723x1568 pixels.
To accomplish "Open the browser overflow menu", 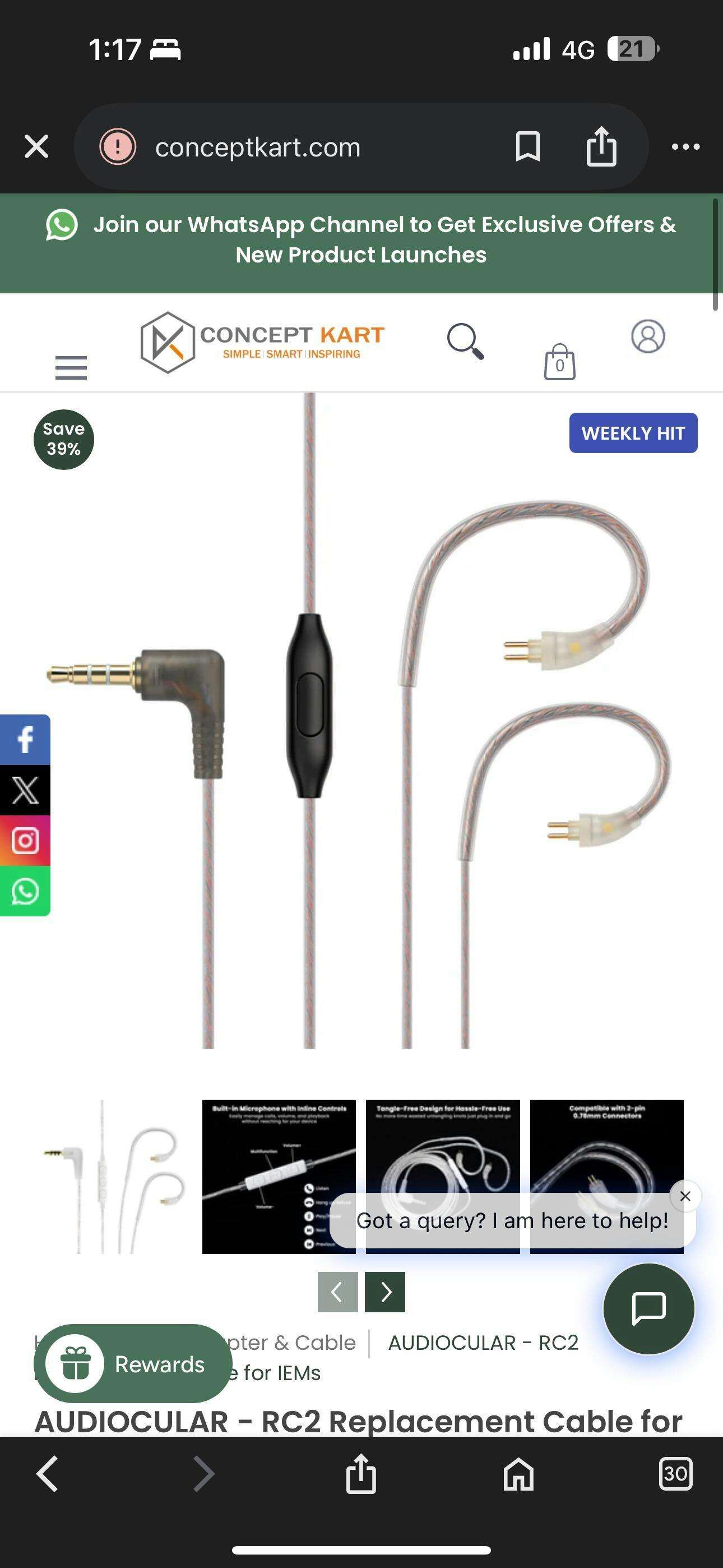I will (x=685, y=147).
